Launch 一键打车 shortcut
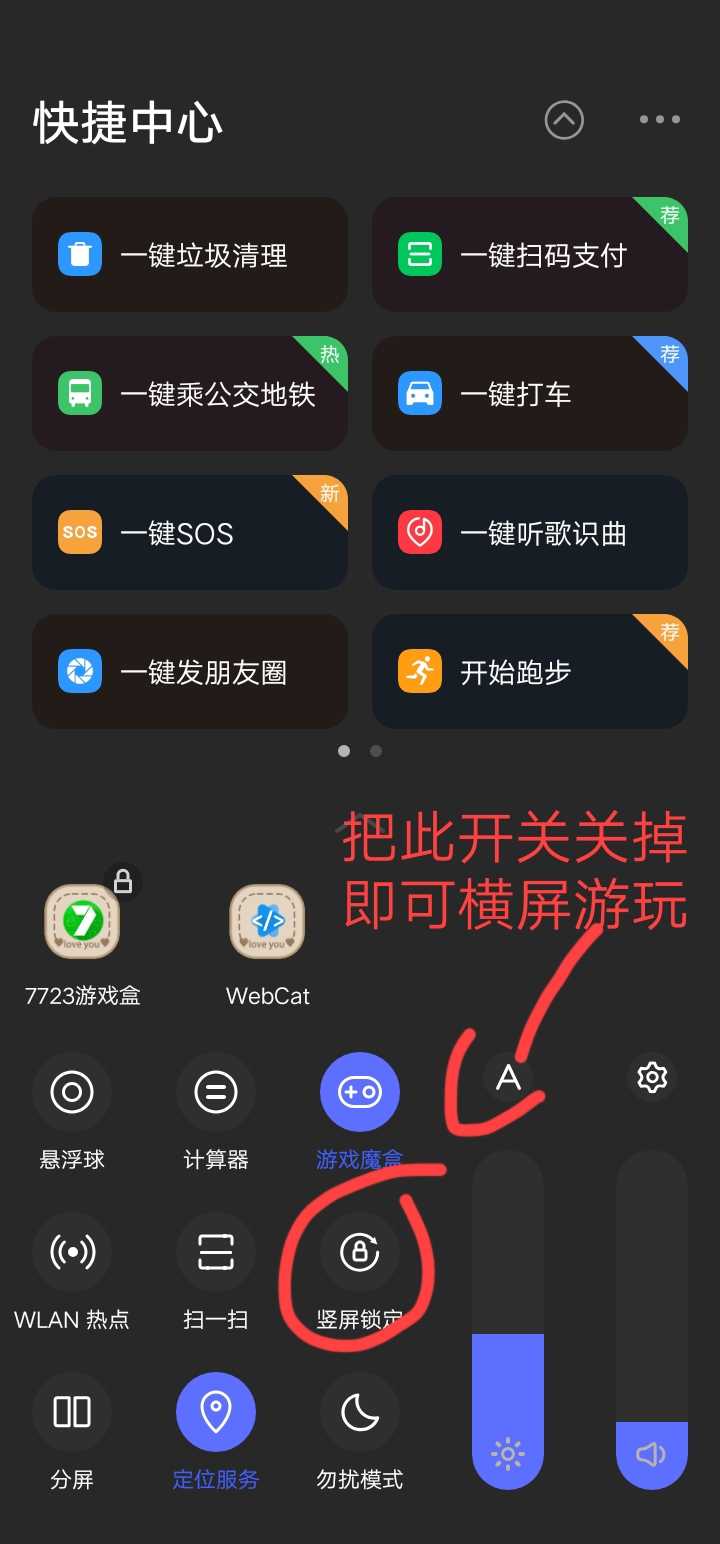The width and height of the screenshot is (720, 1544). tap(530, 394)
